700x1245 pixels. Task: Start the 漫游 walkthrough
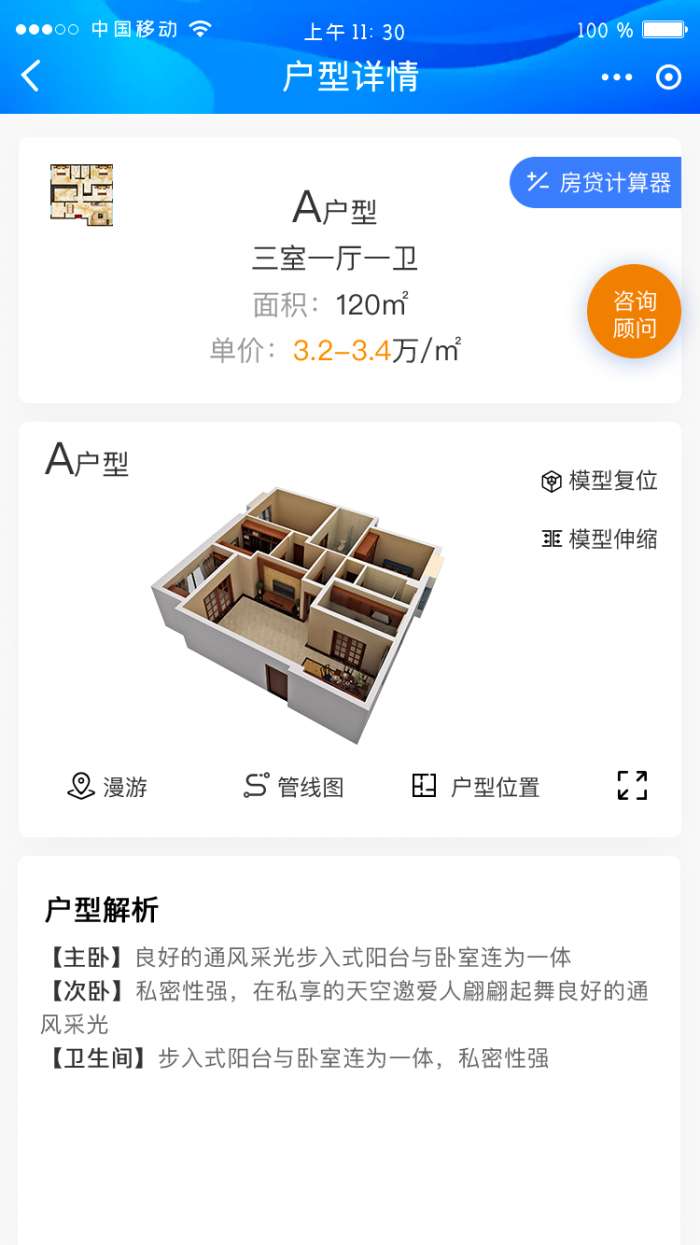click(108, 786)
